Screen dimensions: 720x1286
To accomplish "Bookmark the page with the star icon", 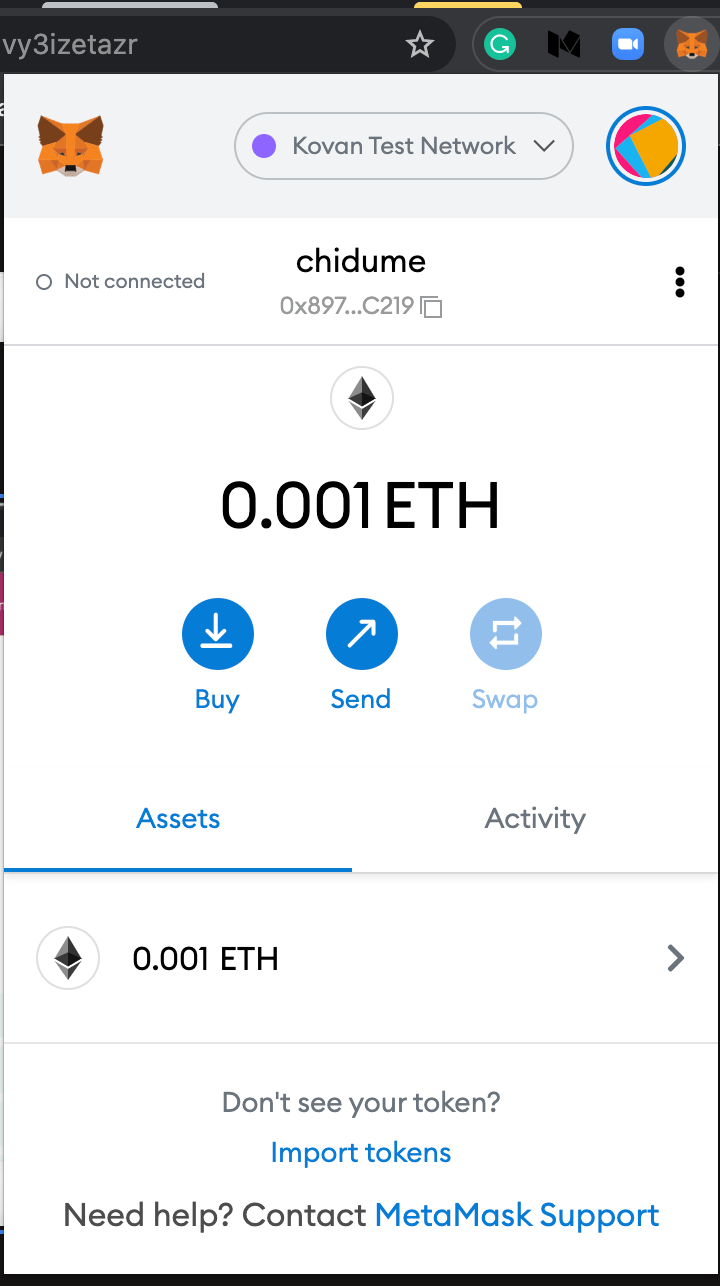I will coord(420,44).
